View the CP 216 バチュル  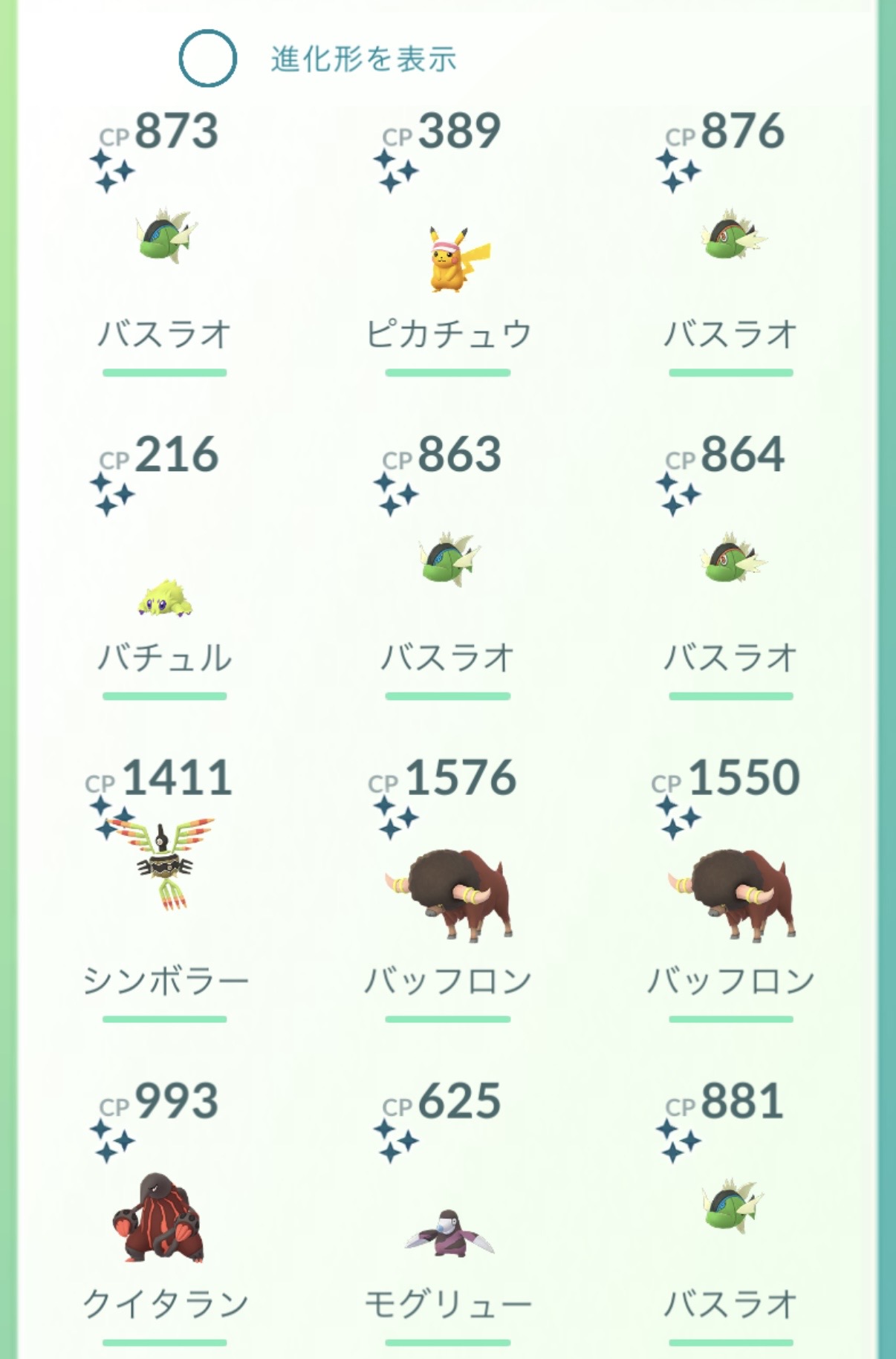[x=165, y=598]
